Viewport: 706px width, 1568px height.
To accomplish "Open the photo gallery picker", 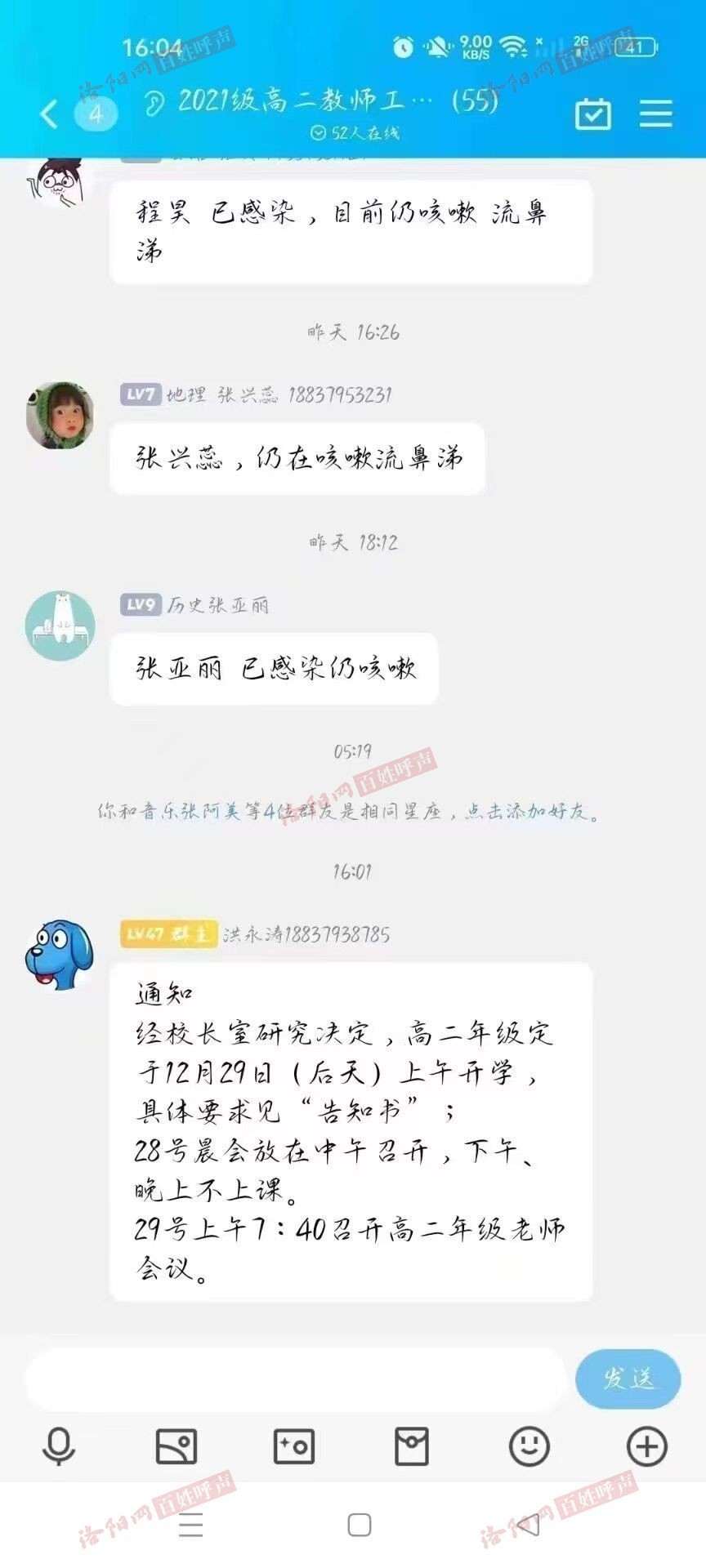I will pyautogui.click(x=176, y=1447).
